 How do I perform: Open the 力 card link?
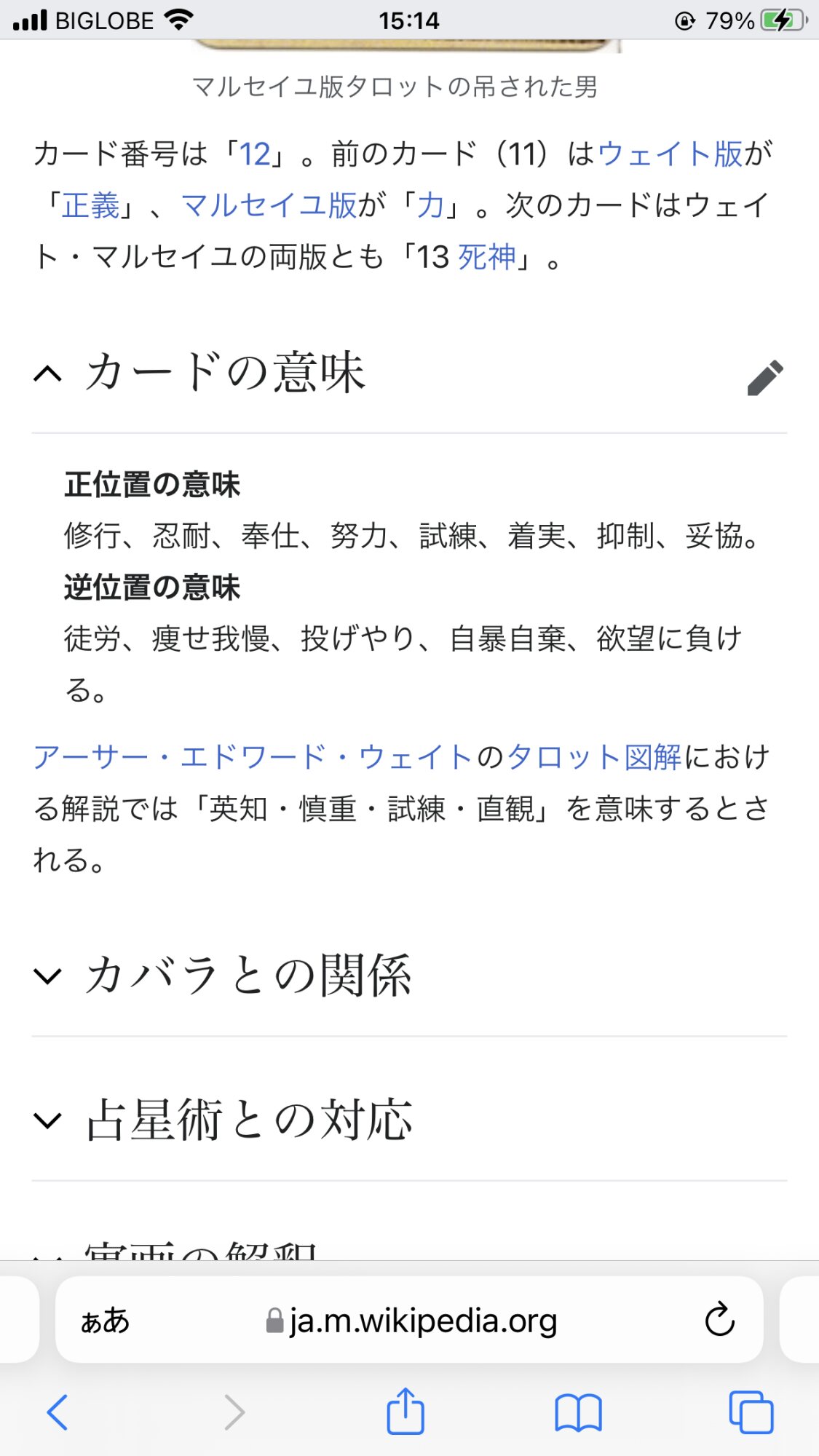(x=430, y=206)
